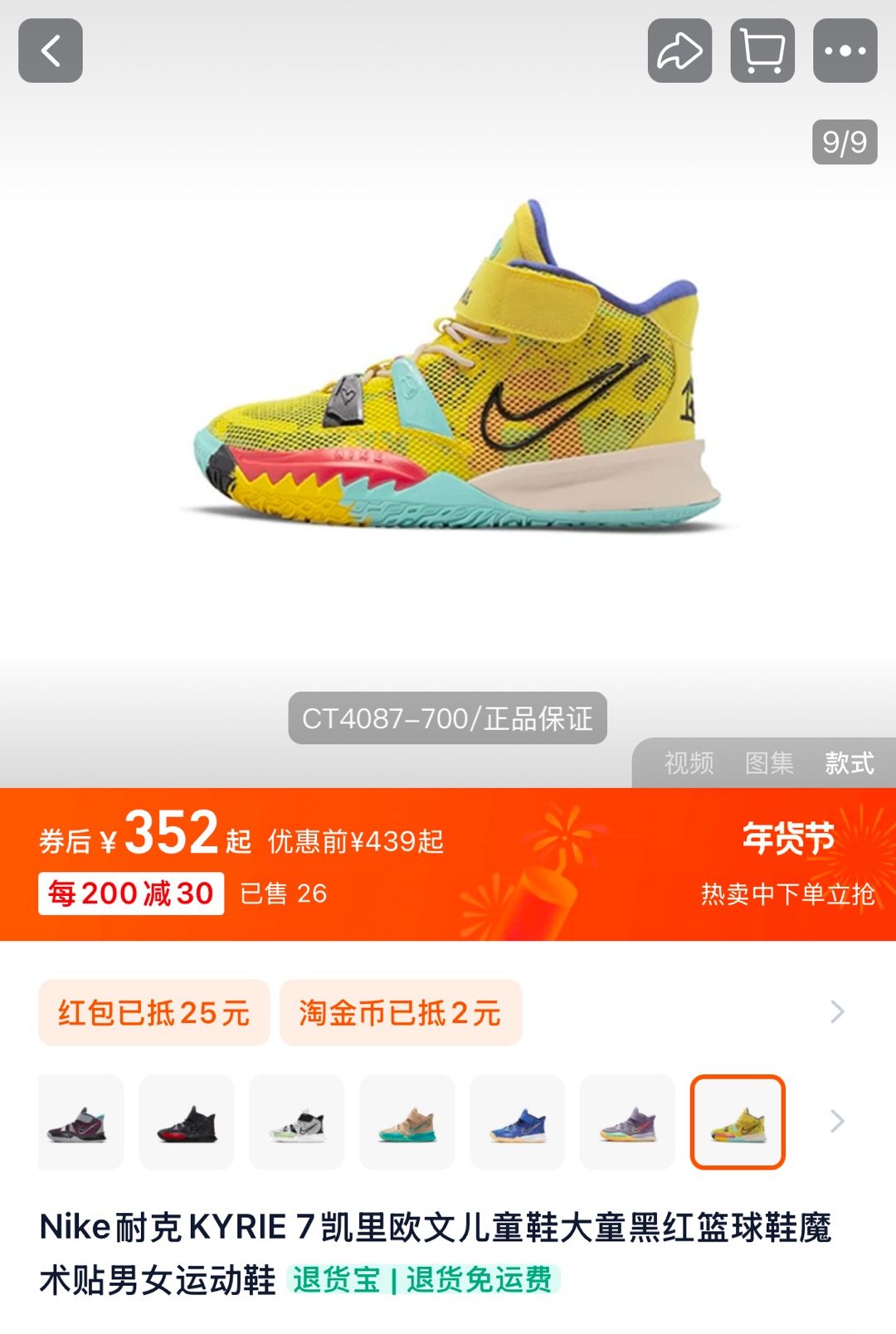The width and height of the screenshot is (896, 1334).
Task: Open the three-dot overflow menu
Action: click(845, 51)
